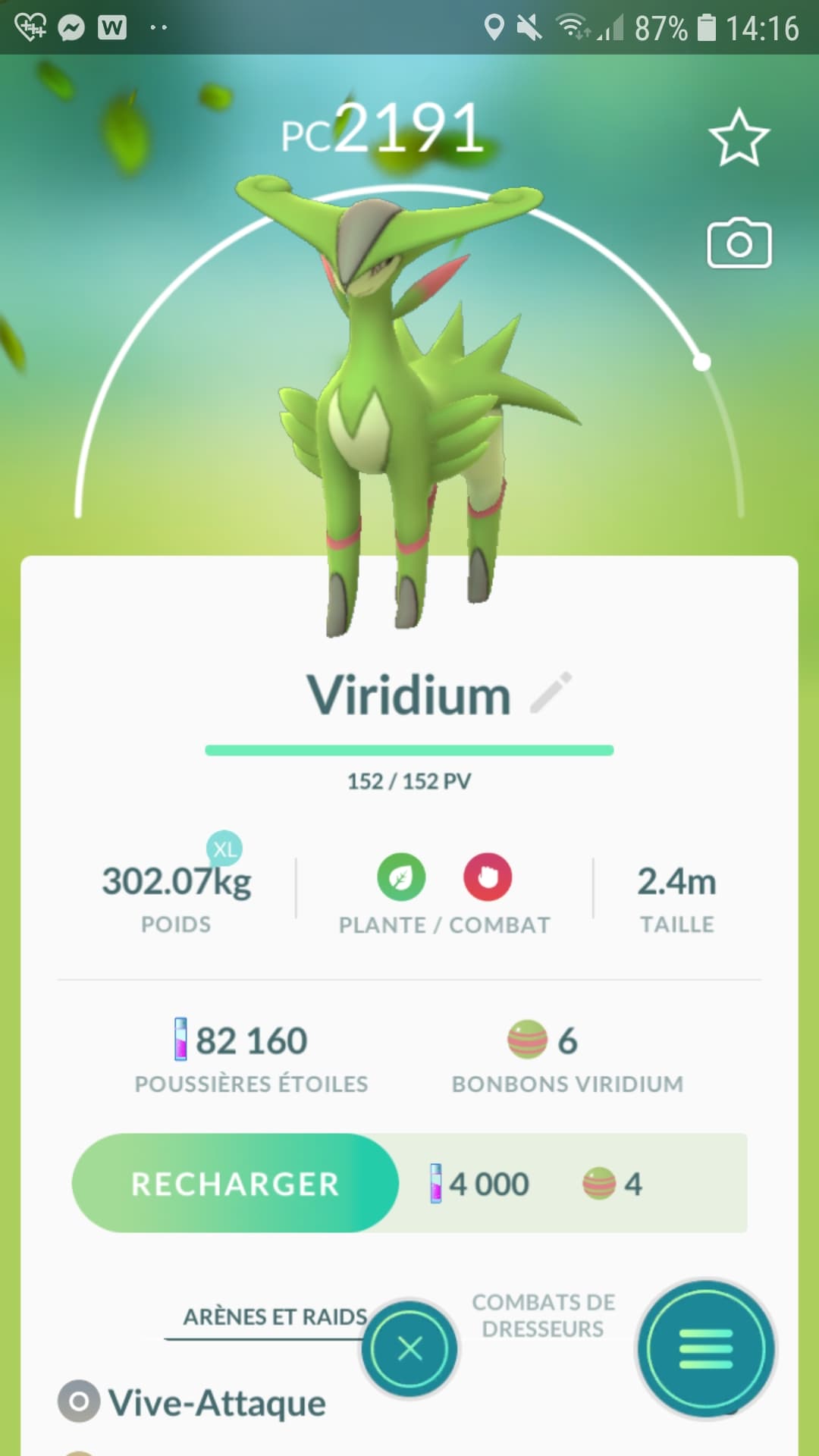Image resolution: width=819 pixels, height=1456 pixels.
Task: Open the AR camera for Viridium
Action: tap(739, 244)
